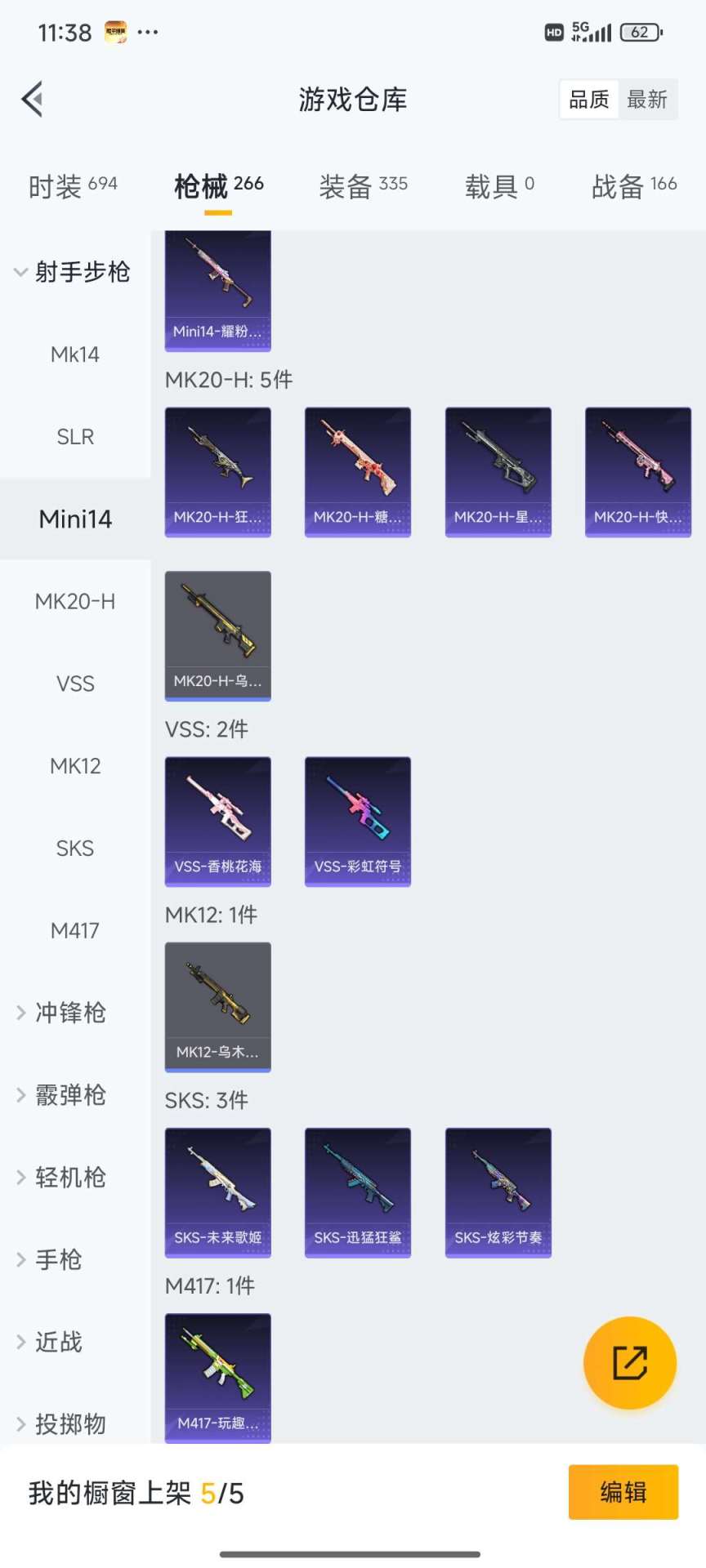
Task: Expand the 手枪 category
Action: point(59,1259)
